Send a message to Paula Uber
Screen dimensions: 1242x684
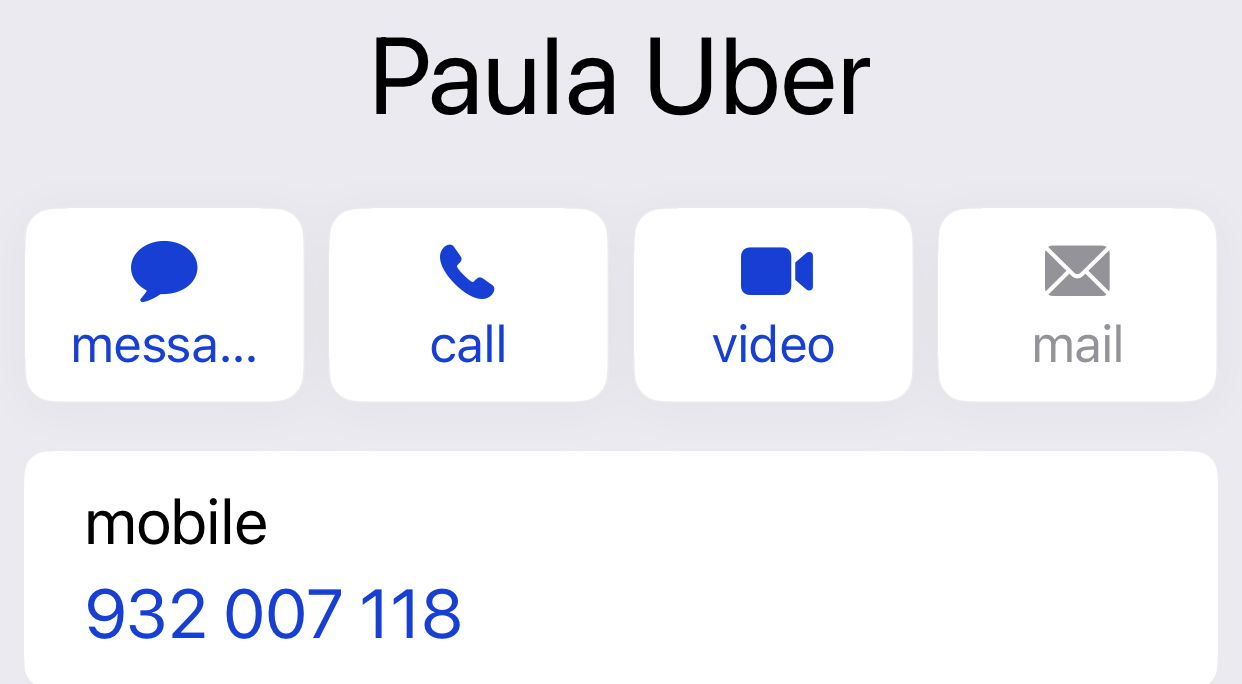[164, 304]
